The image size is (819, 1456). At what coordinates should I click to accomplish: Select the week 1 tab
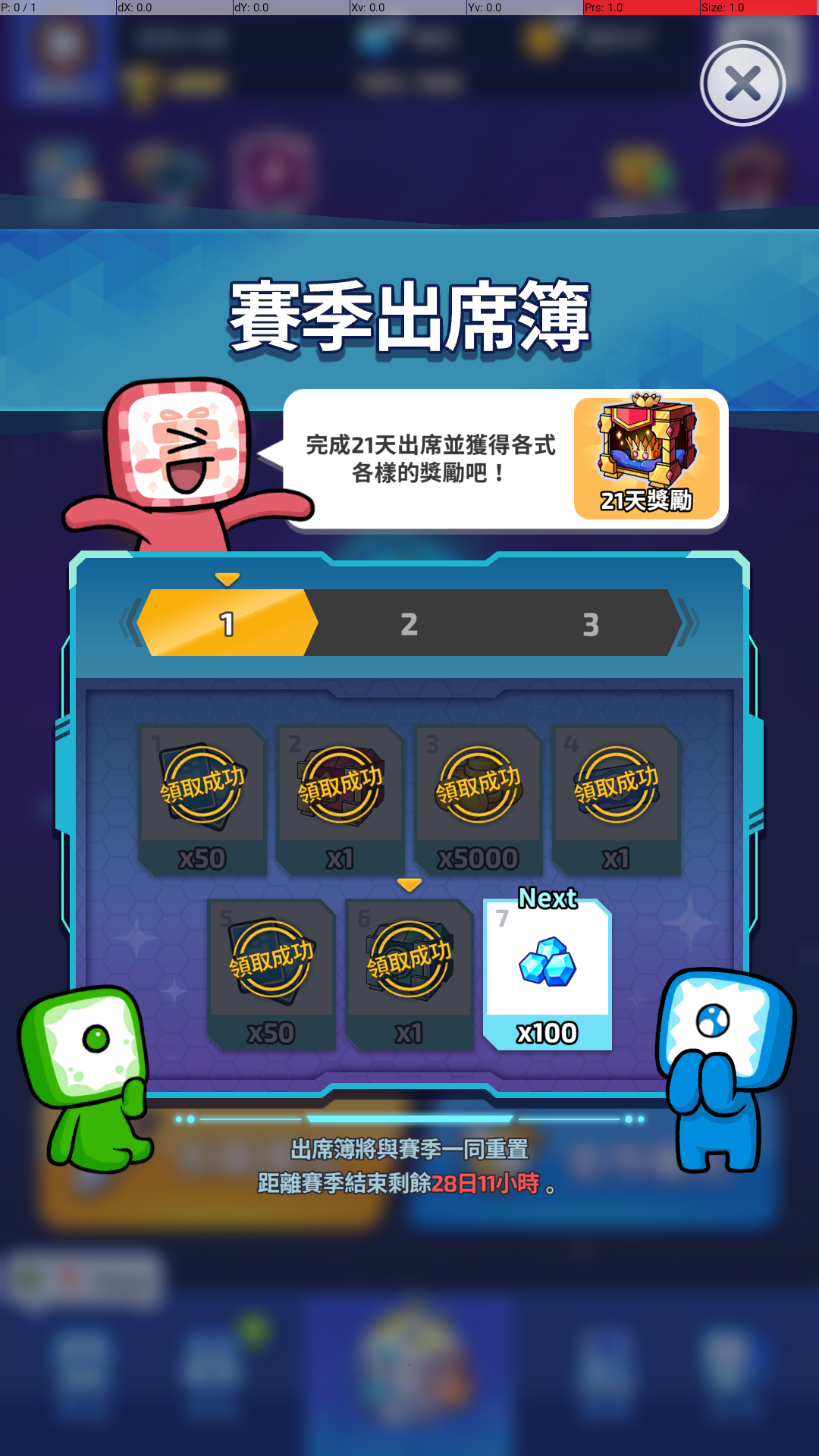pos(227,624)
